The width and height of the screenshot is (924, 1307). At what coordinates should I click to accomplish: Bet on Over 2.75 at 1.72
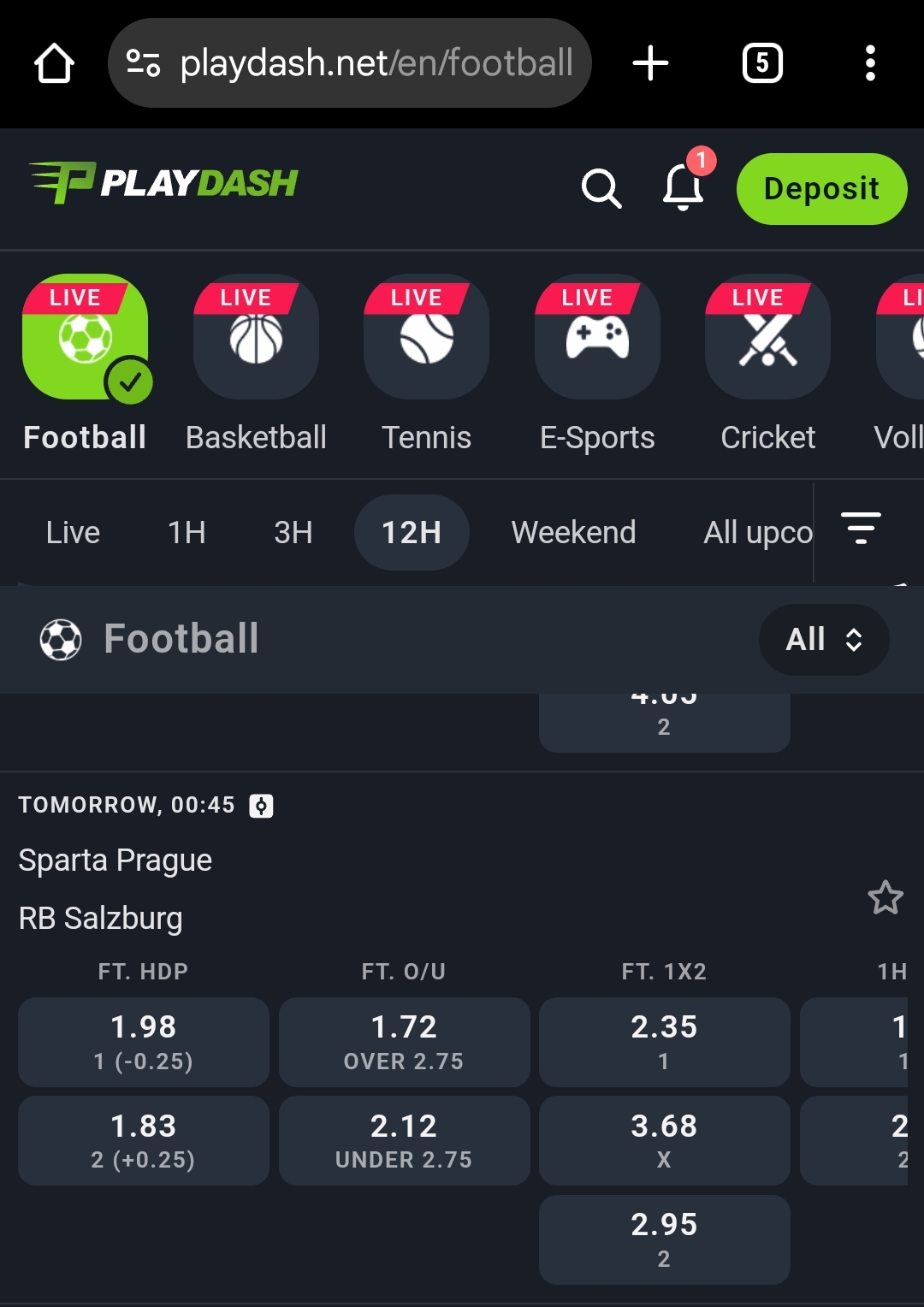(x=404, y=1042)
